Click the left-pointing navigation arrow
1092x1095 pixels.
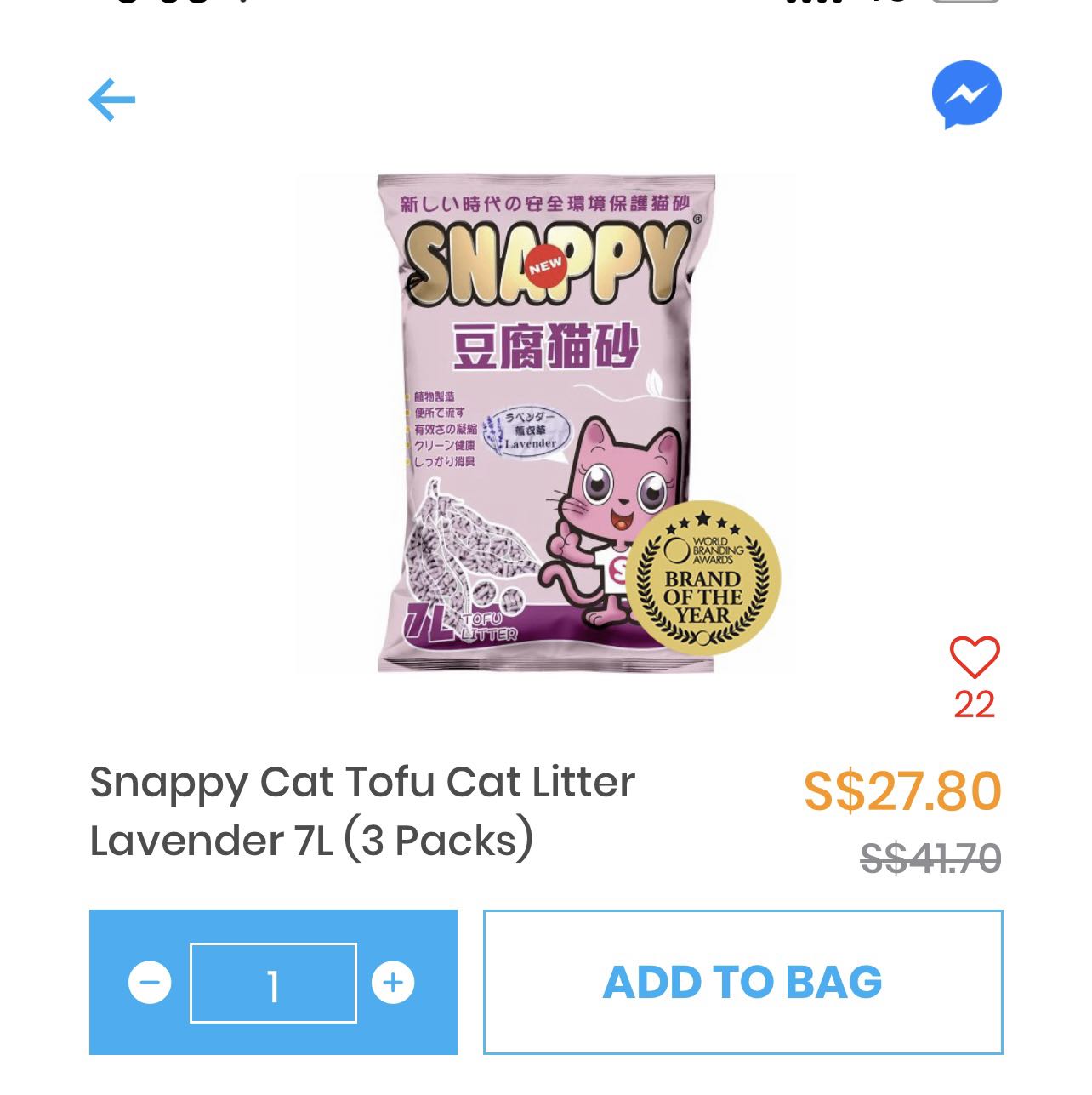[x=113, y=98]
